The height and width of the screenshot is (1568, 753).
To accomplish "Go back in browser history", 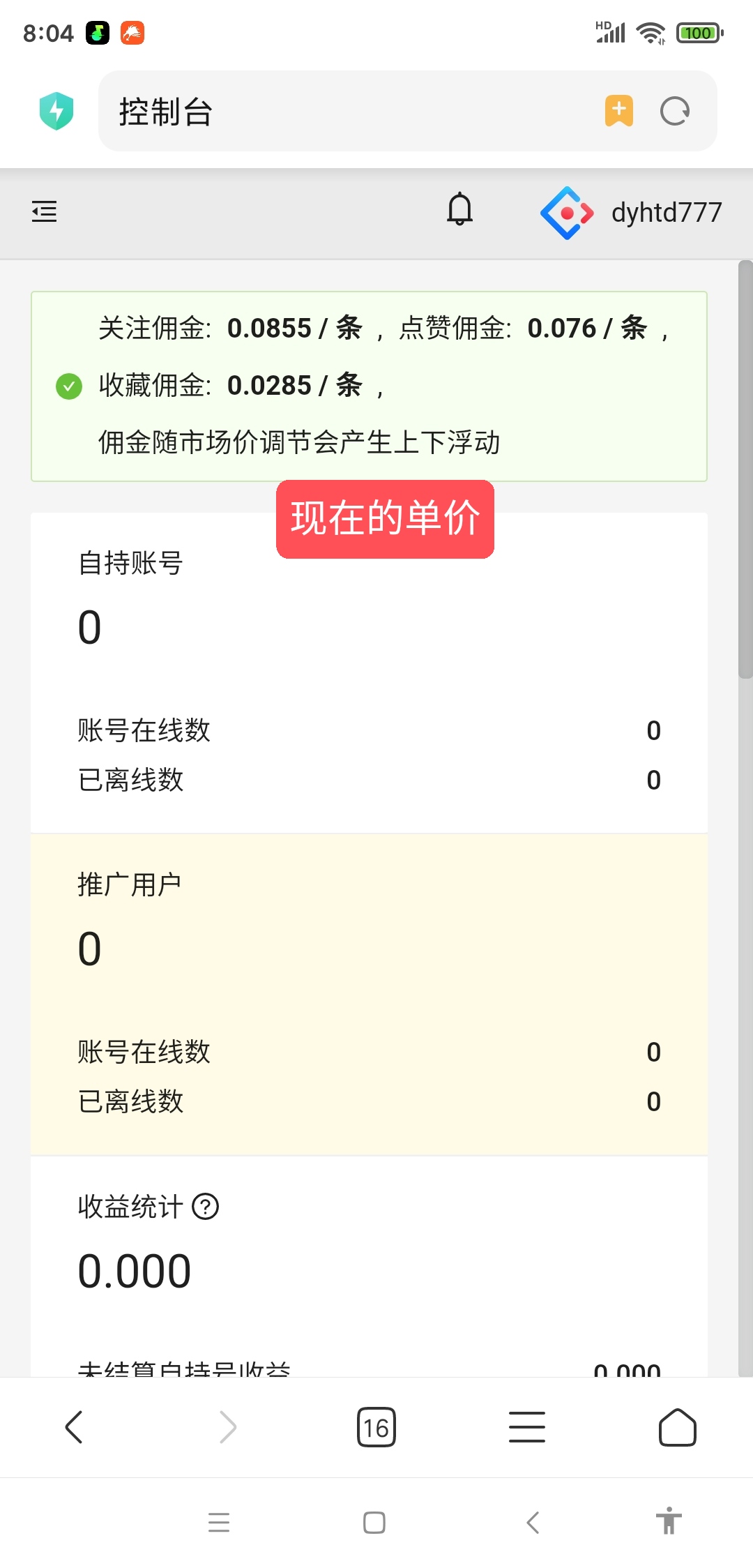I will click(74, 1426).
